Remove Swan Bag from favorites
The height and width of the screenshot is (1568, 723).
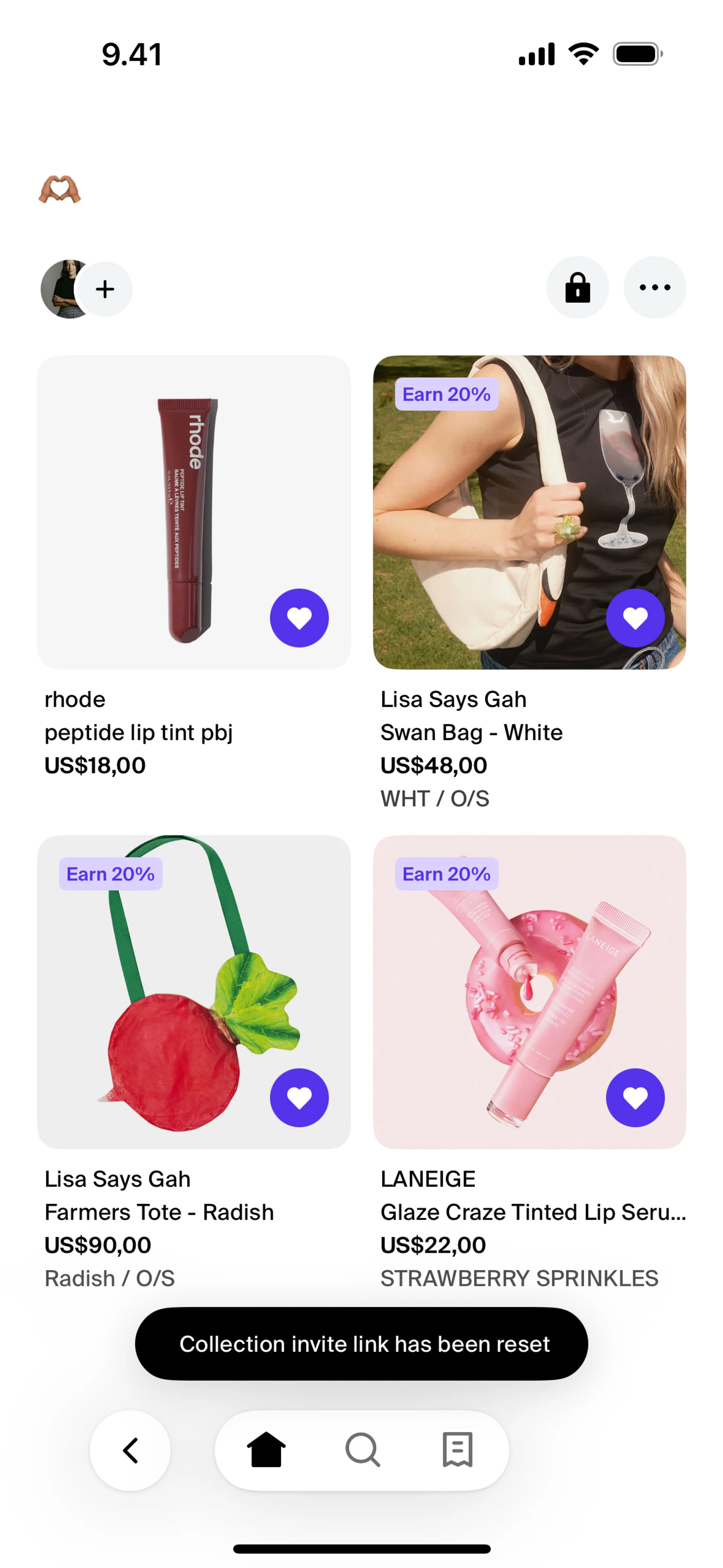635,618
